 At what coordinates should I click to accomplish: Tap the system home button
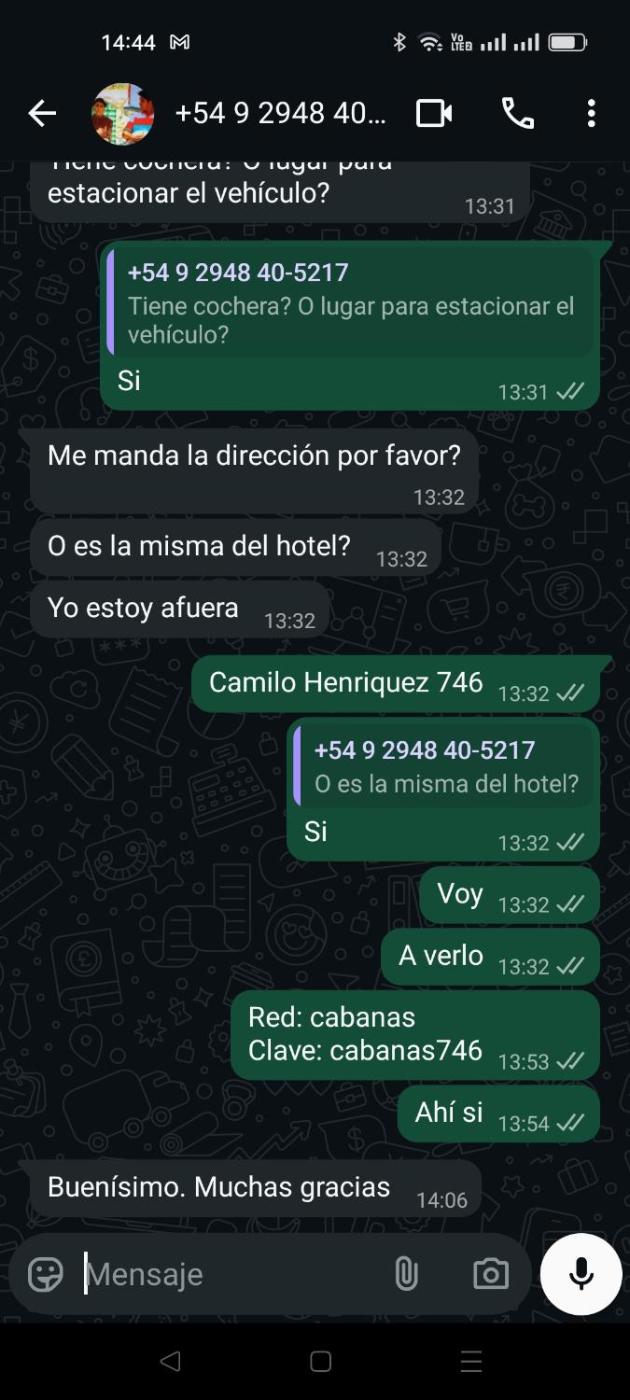320,1361
